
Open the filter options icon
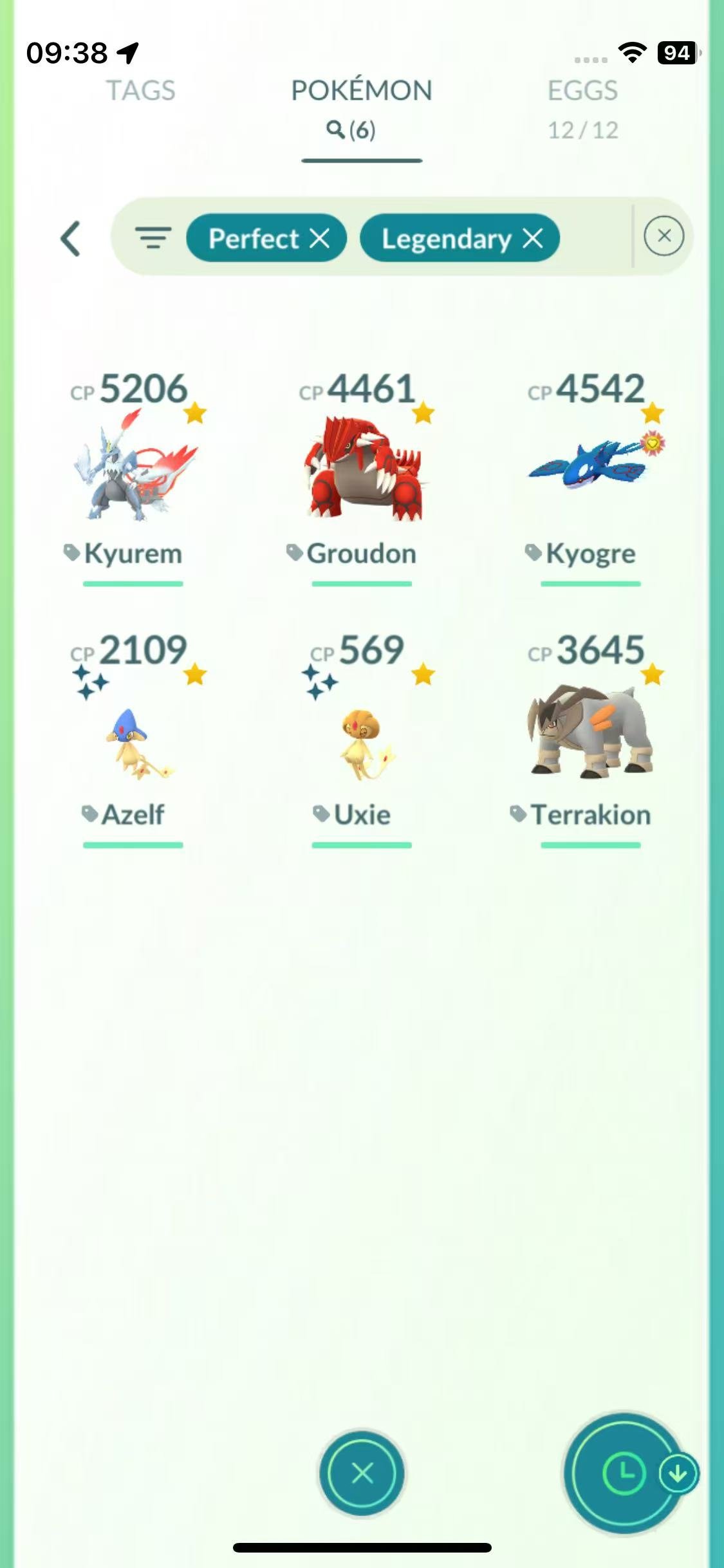pyautogui.click(x=153, y=238)
